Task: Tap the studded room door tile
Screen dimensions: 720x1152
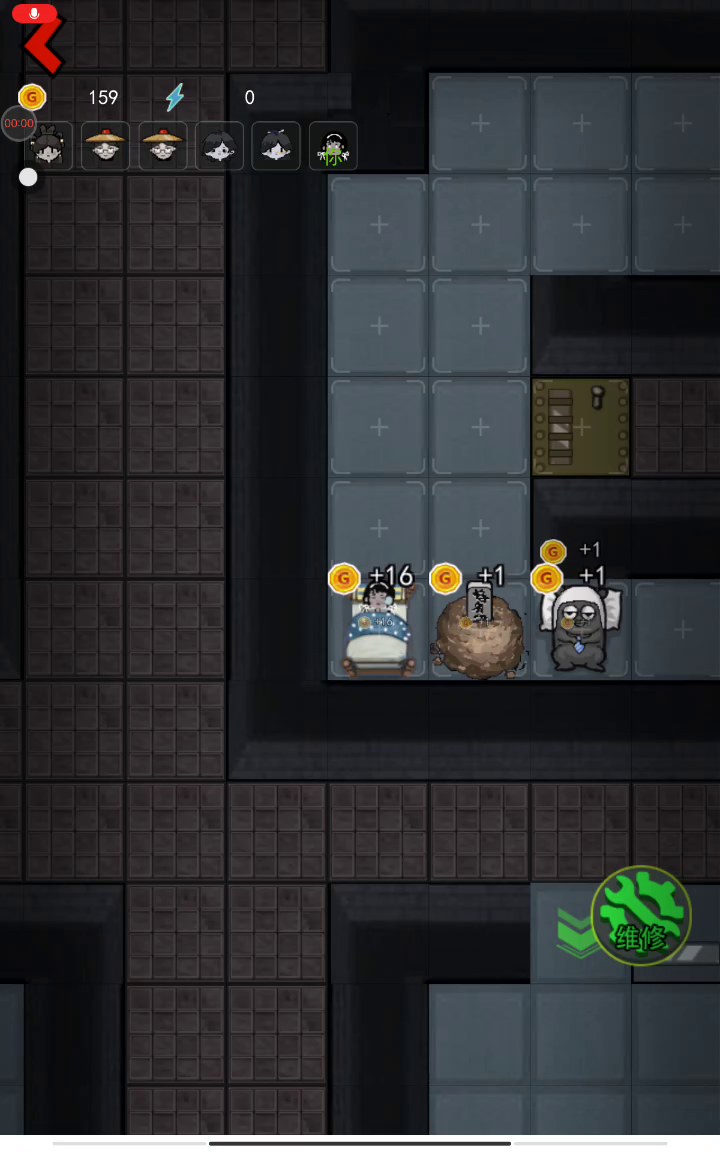Action: [581, 427]
